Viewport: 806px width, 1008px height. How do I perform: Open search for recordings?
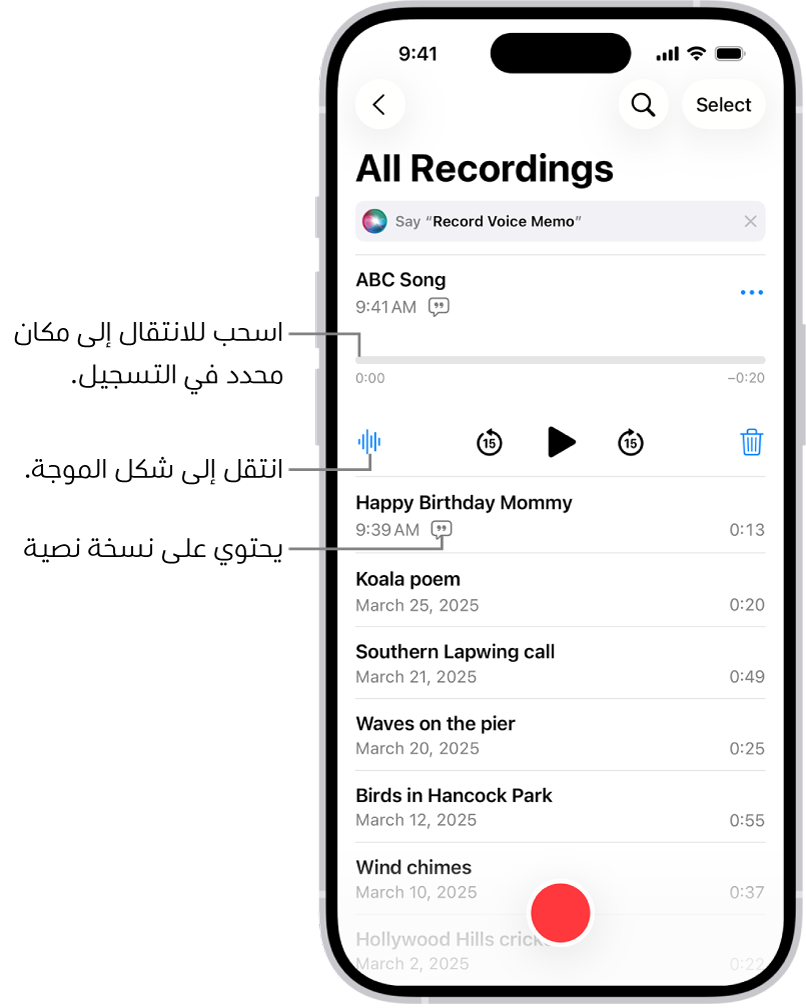point(643,105)
